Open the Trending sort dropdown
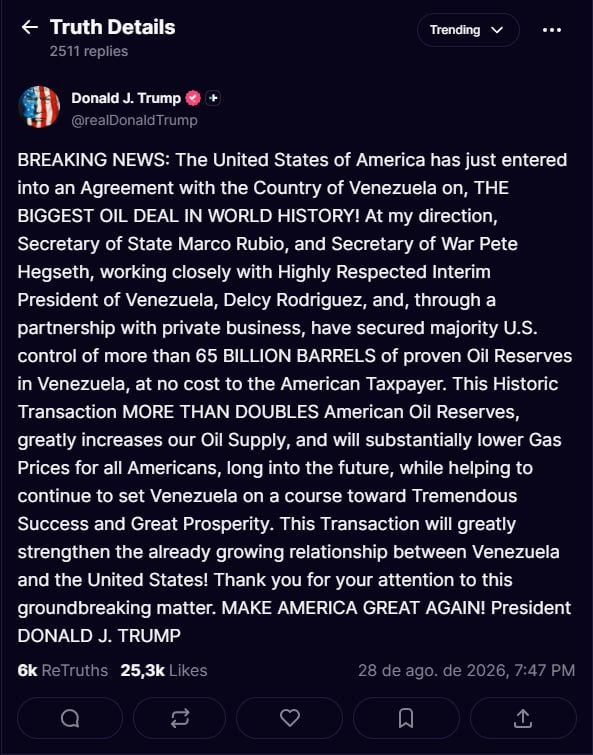593x755 pixels. pos(468,30)
